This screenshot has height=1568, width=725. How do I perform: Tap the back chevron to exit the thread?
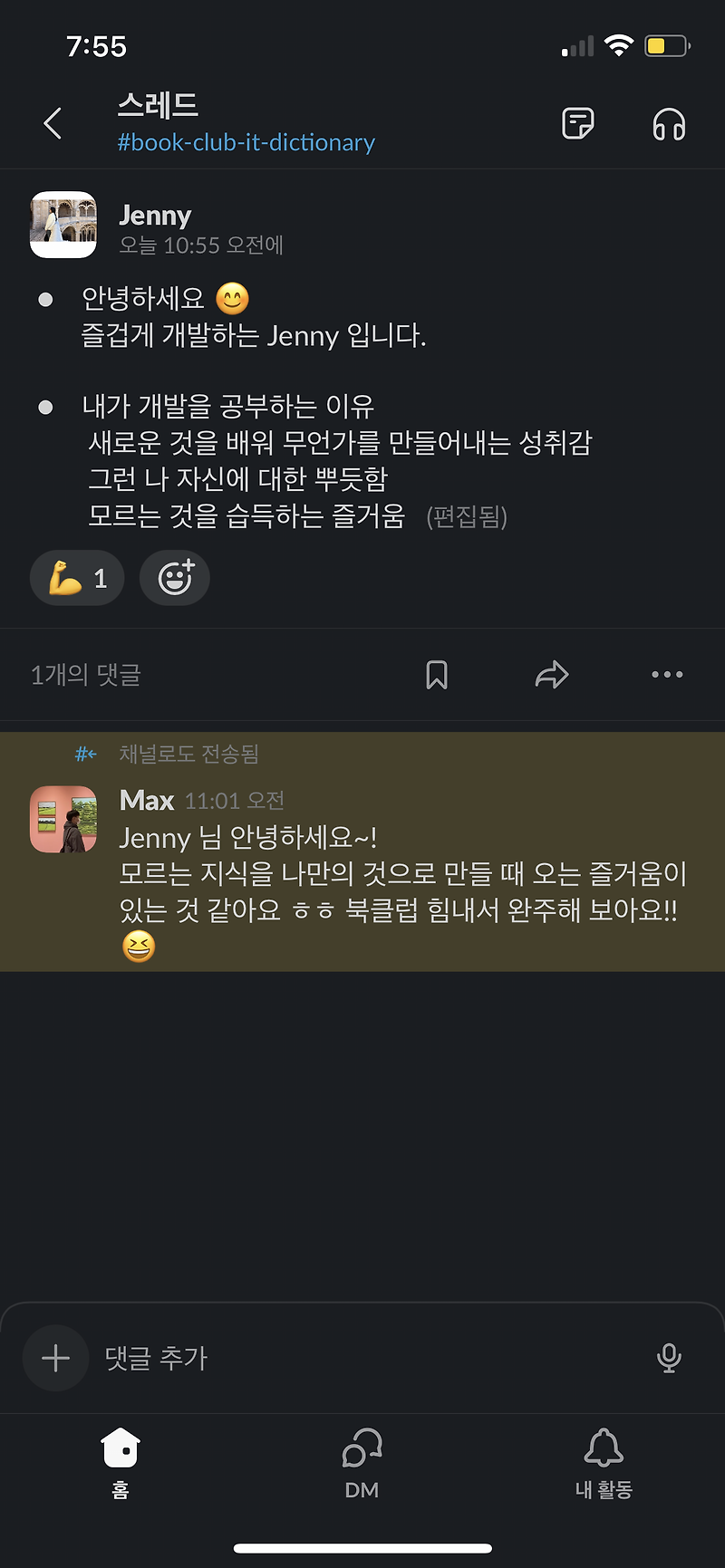click(52, 123)
